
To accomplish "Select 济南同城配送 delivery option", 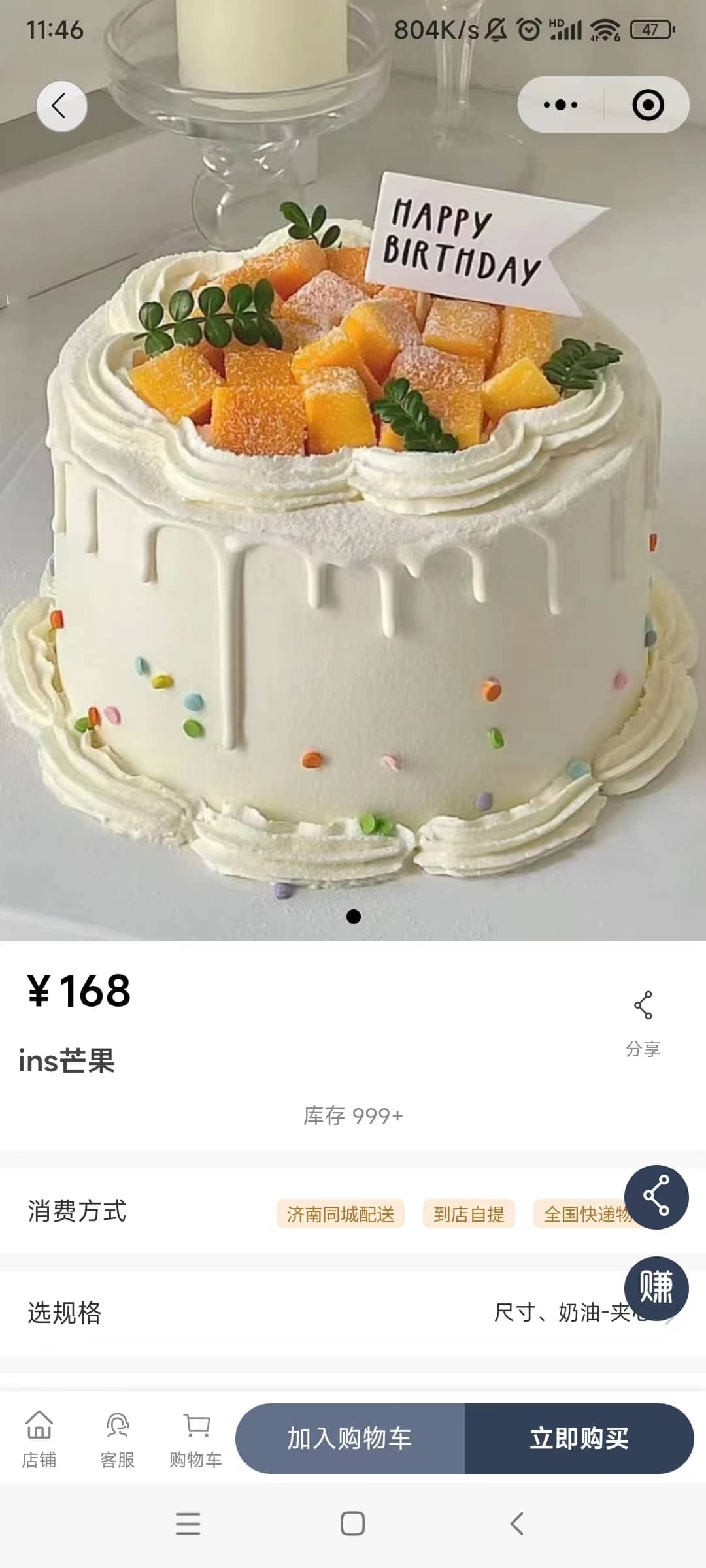I will coord(340,1214).
